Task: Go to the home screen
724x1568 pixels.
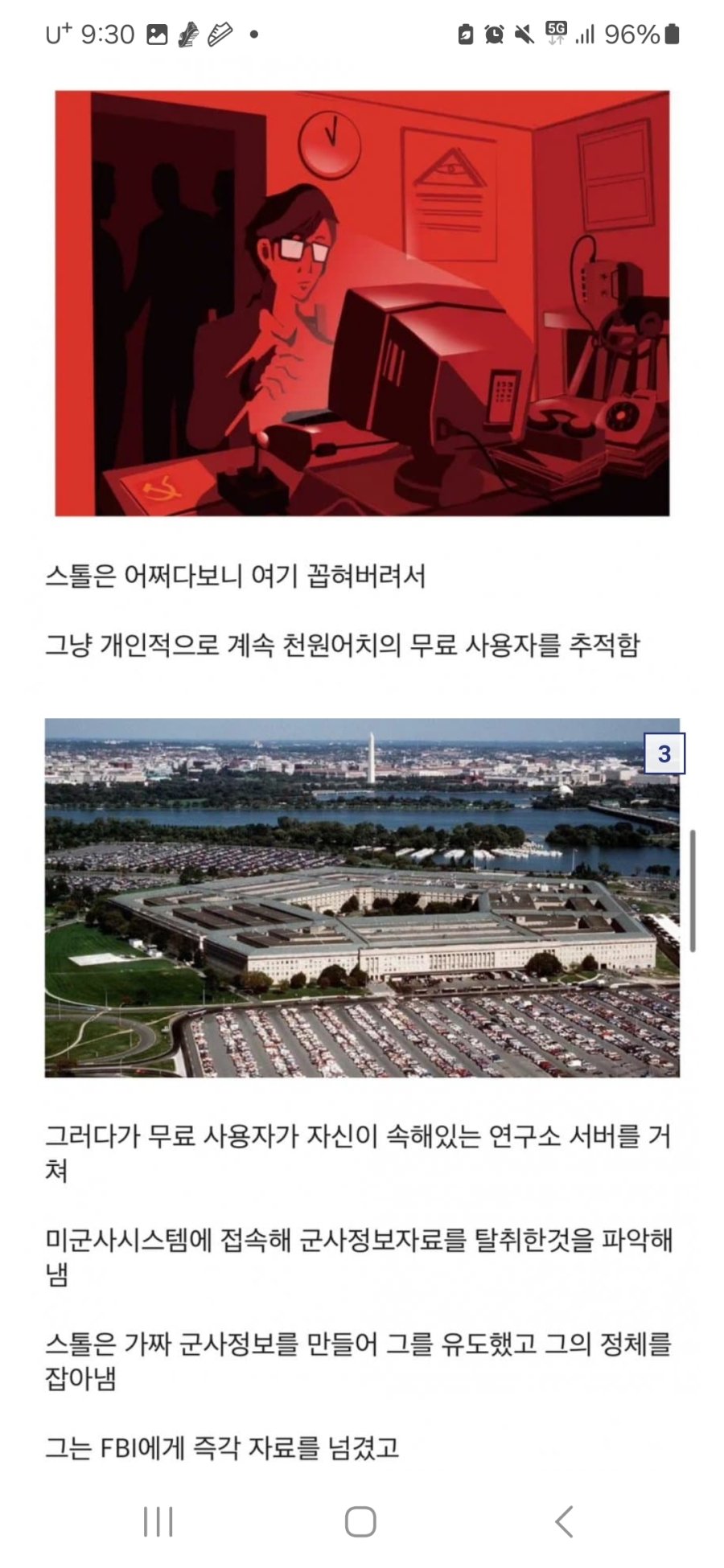Action: (x=360, y=1521)
